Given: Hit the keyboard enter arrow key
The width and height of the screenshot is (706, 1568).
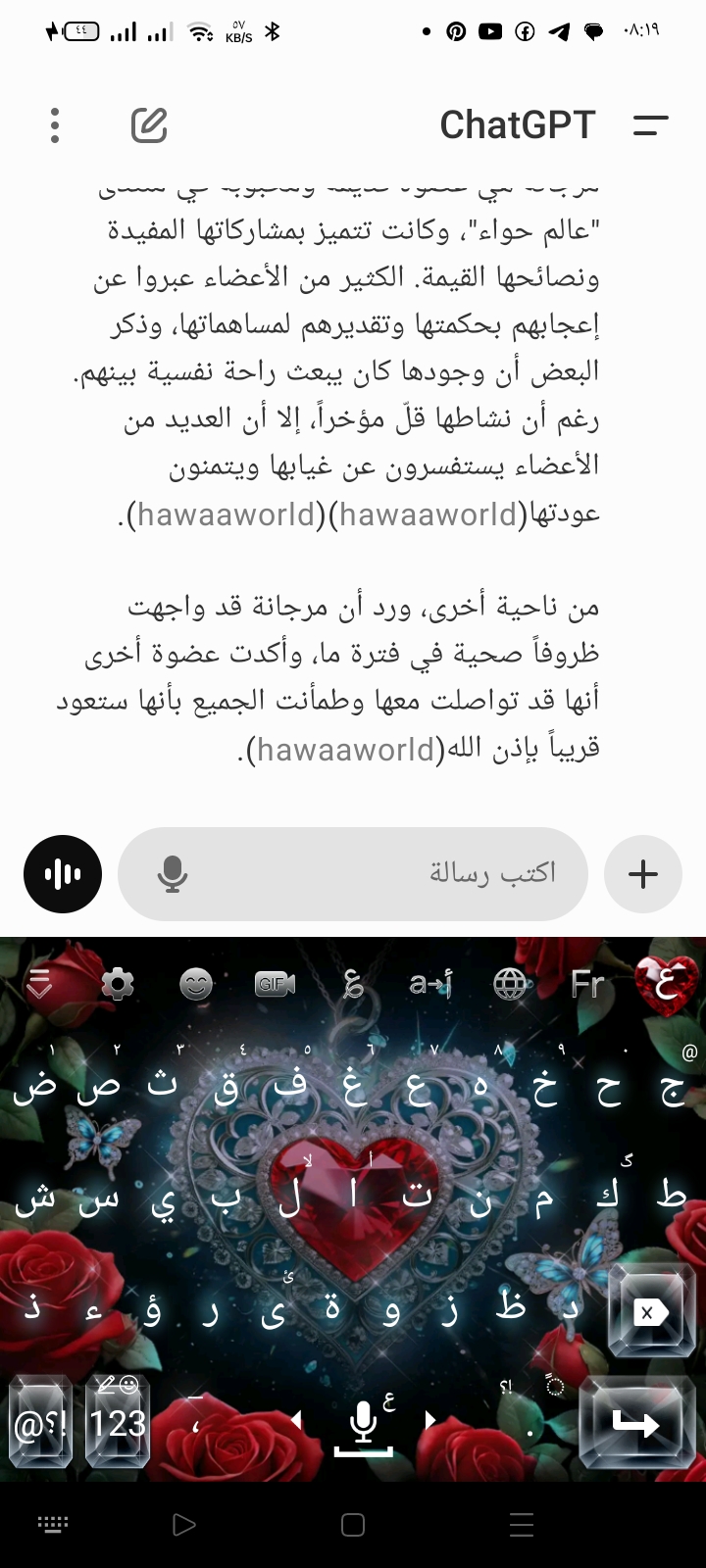Looking at the screenshot, I should click(637, 1423).
